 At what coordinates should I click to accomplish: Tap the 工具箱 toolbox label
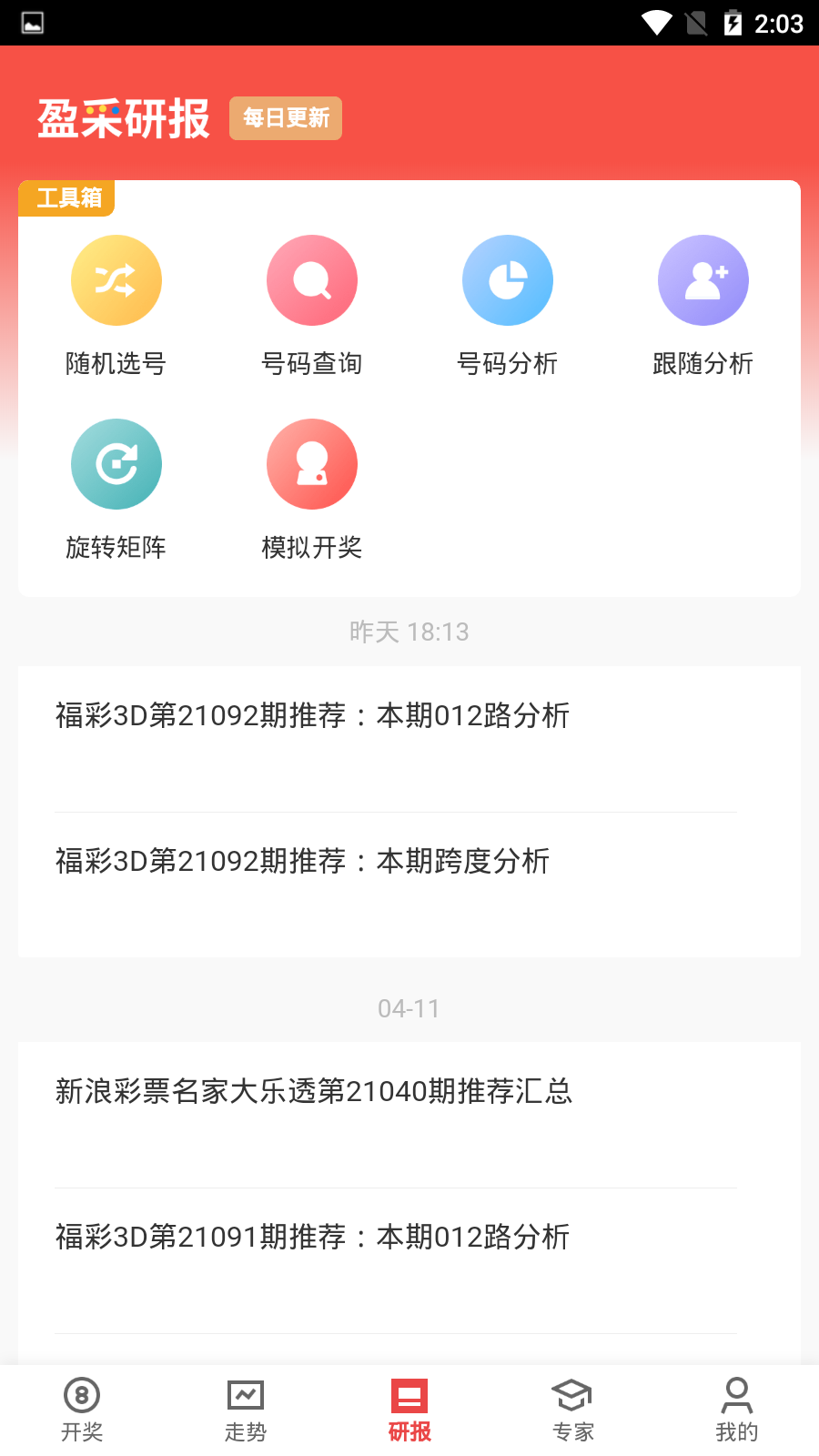click(66, 197)
